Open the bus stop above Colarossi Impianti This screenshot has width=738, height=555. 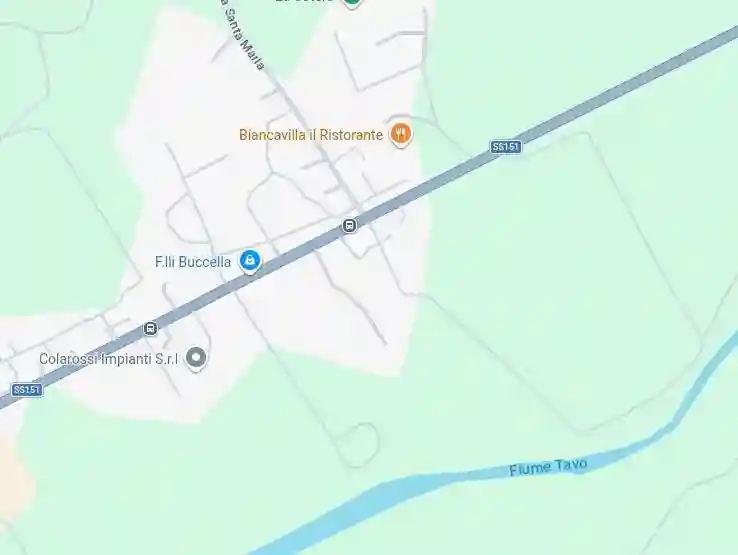pyautogui.click(x=150, y=328)
